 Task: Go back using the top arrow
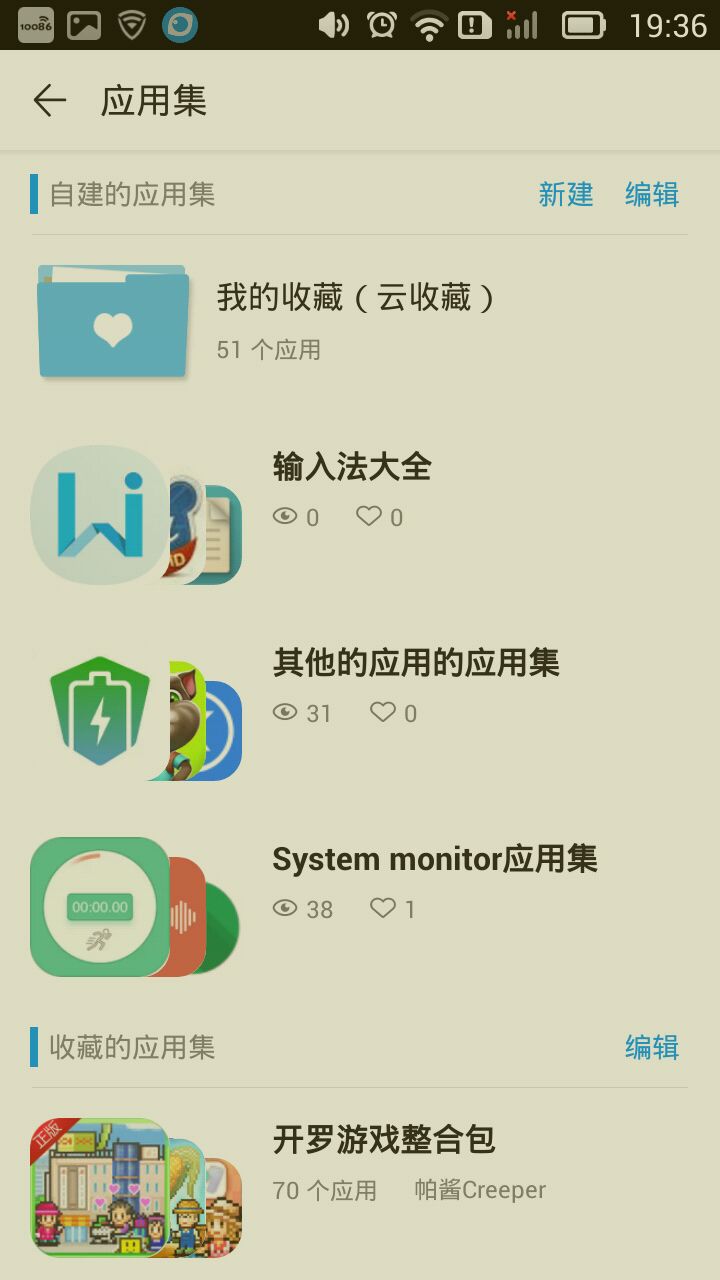coord(49,101)
